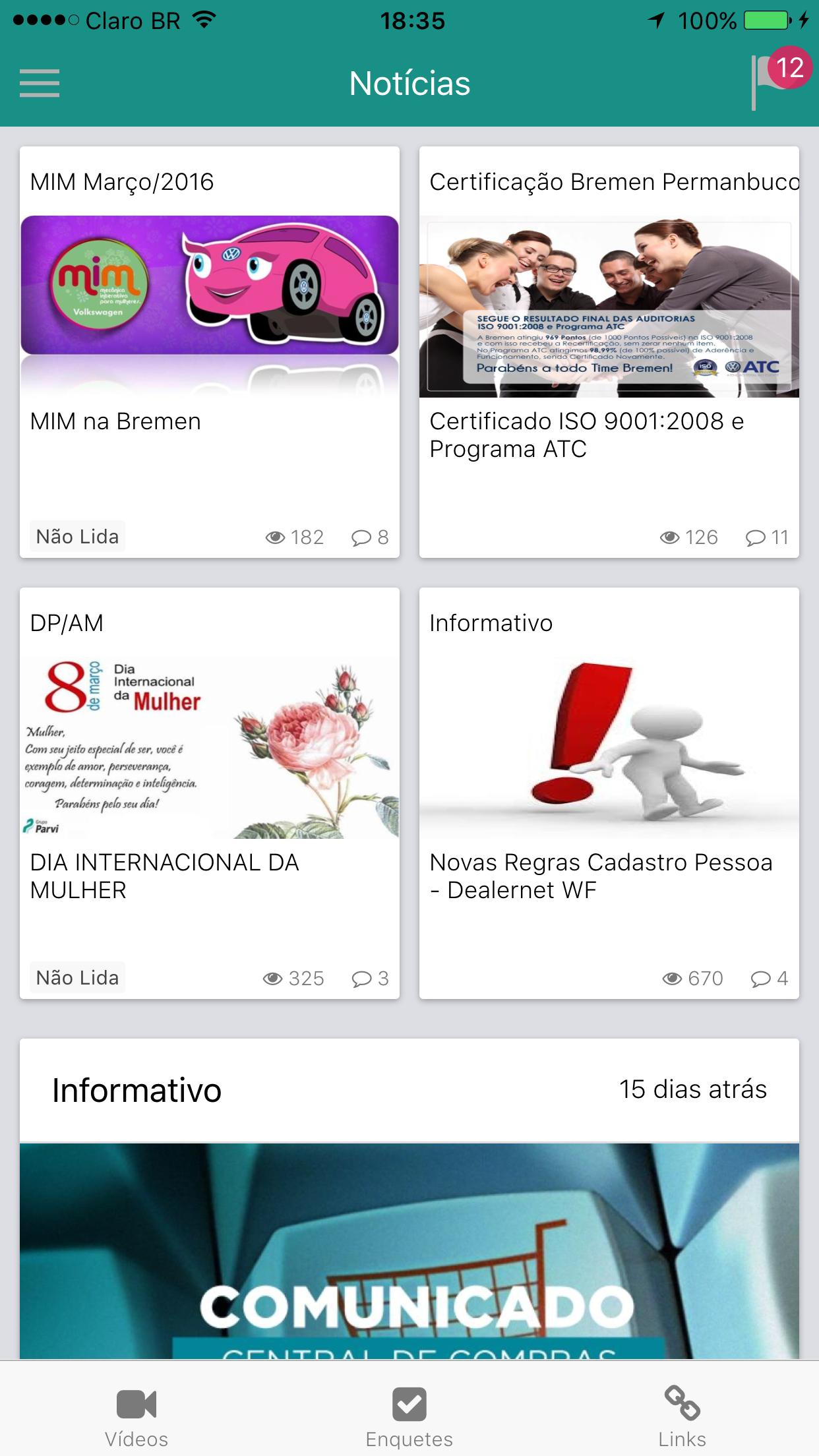
Task: Open the hamburger navigation menu
Action: click(x=40, y=84)
